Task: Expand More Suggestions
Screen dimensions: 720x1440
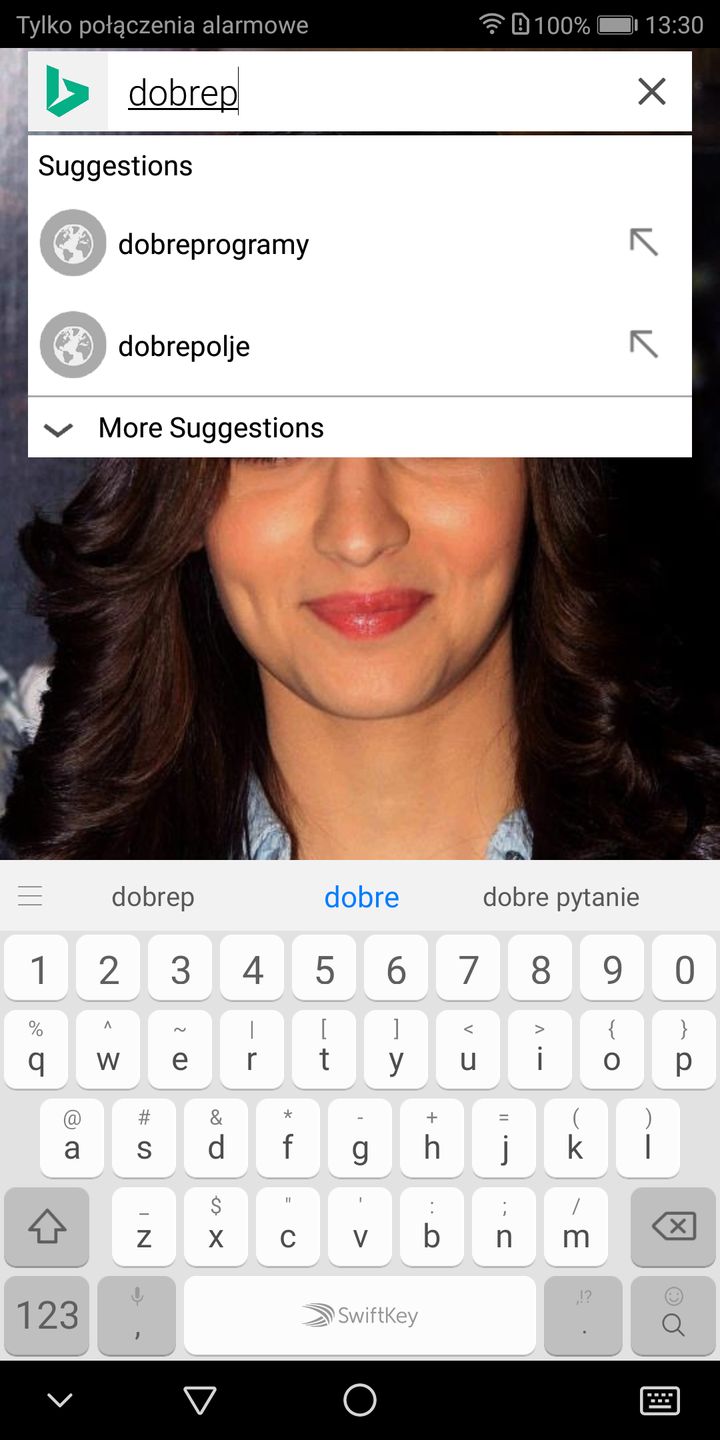Action: pos(210,428)
